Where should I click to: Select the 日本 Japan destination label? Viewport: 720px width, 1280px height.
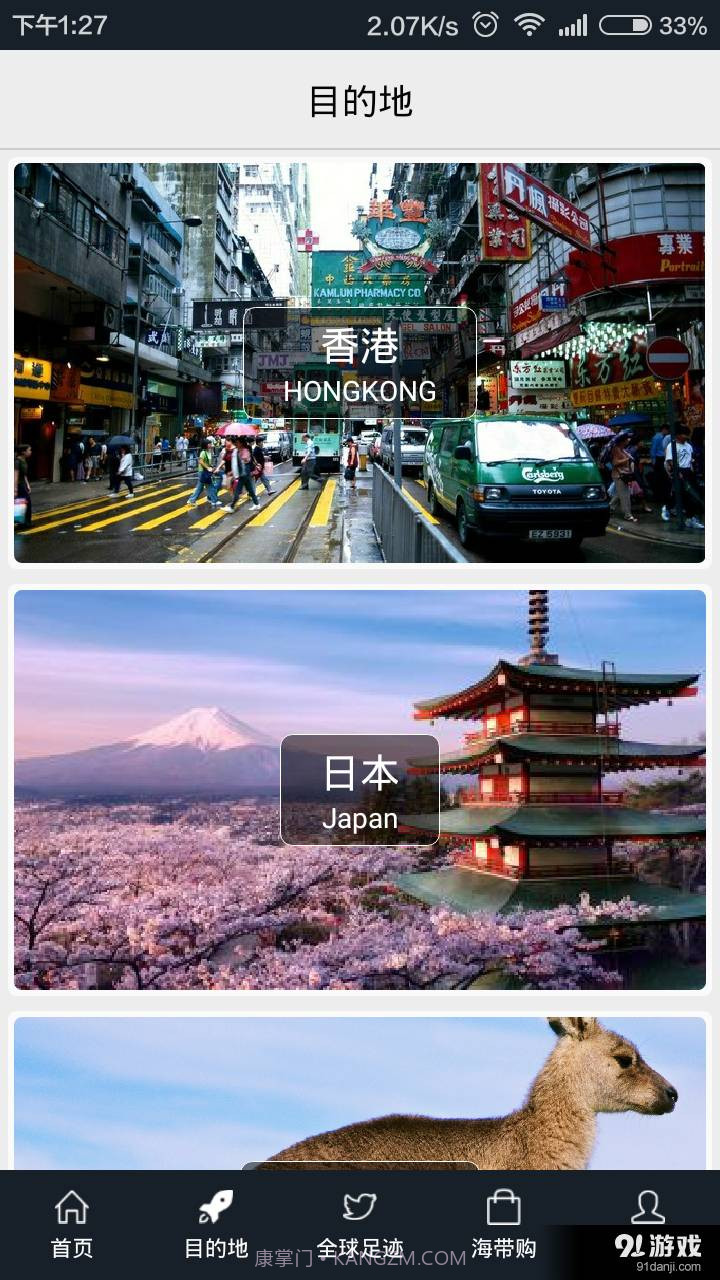pos(360,790)
